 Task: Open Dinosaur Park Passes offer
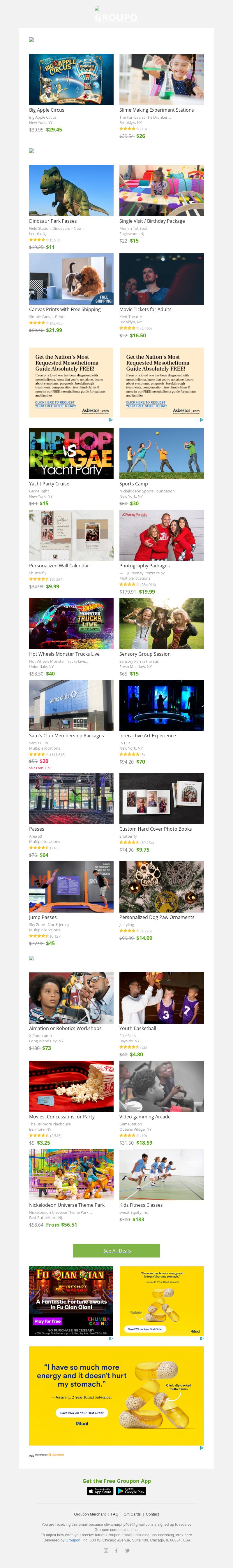pyautogui.click(x=70, y=190)
